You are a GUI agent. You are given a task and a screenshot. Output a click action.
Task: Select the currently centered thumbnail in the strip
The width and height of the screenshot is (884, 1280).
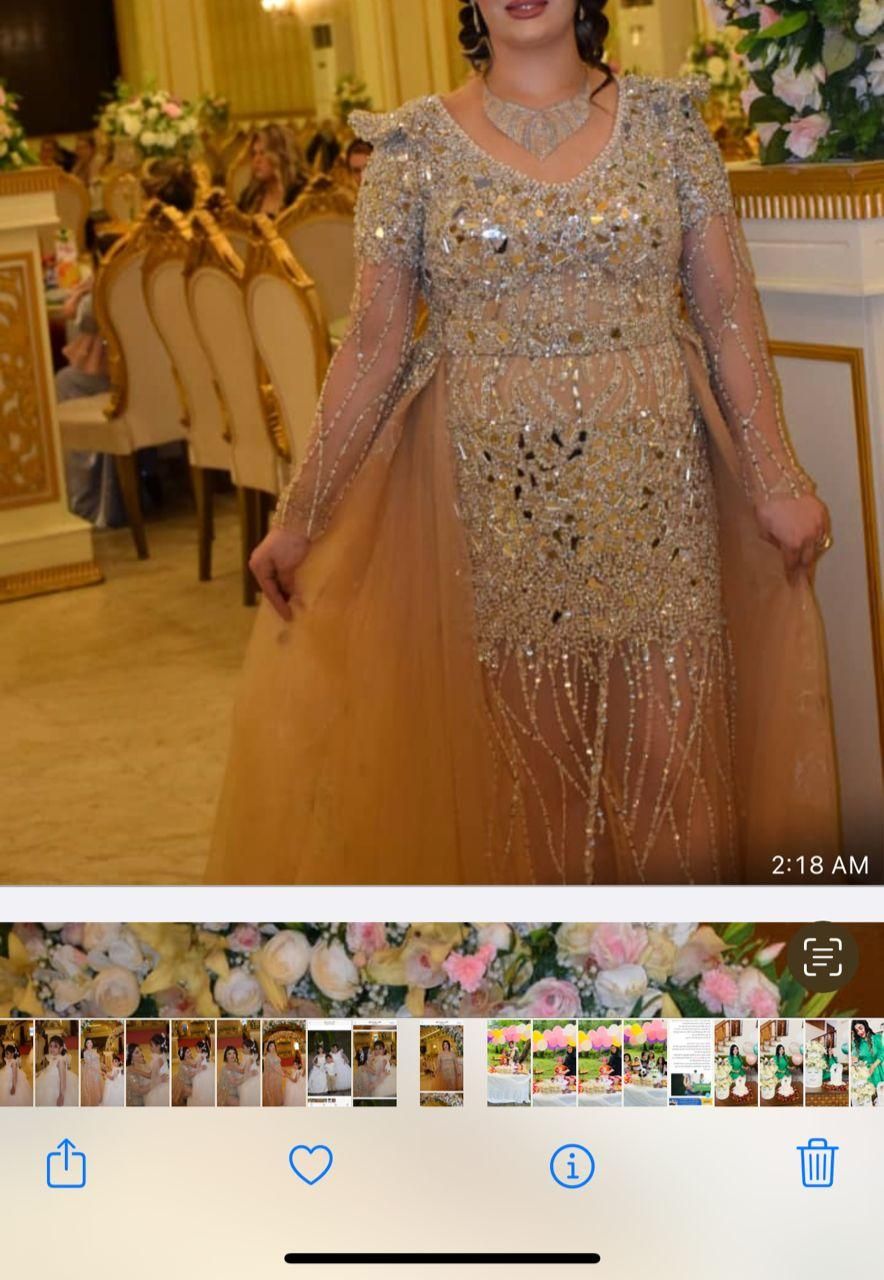click(x=441, y=1062)
